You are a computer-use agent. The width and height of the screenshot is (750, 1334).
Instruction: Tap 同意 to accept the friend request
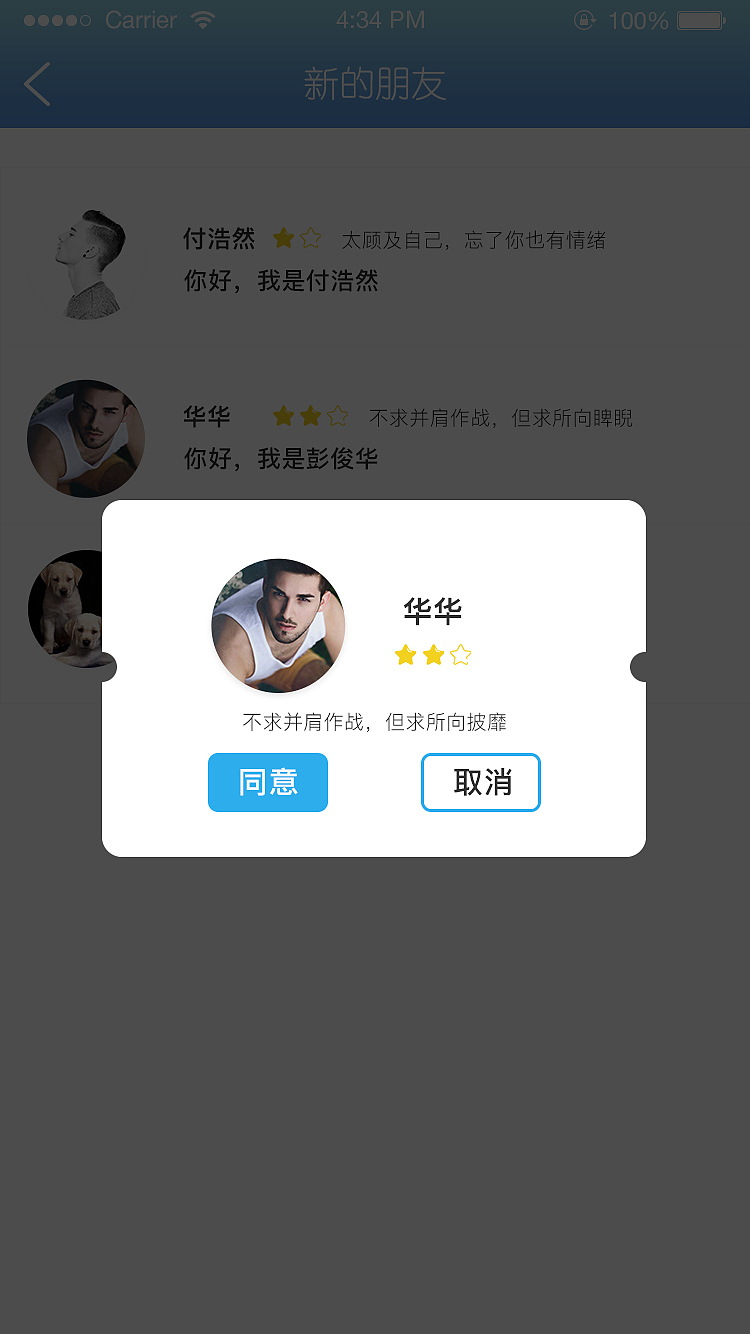tap(268, 783)
